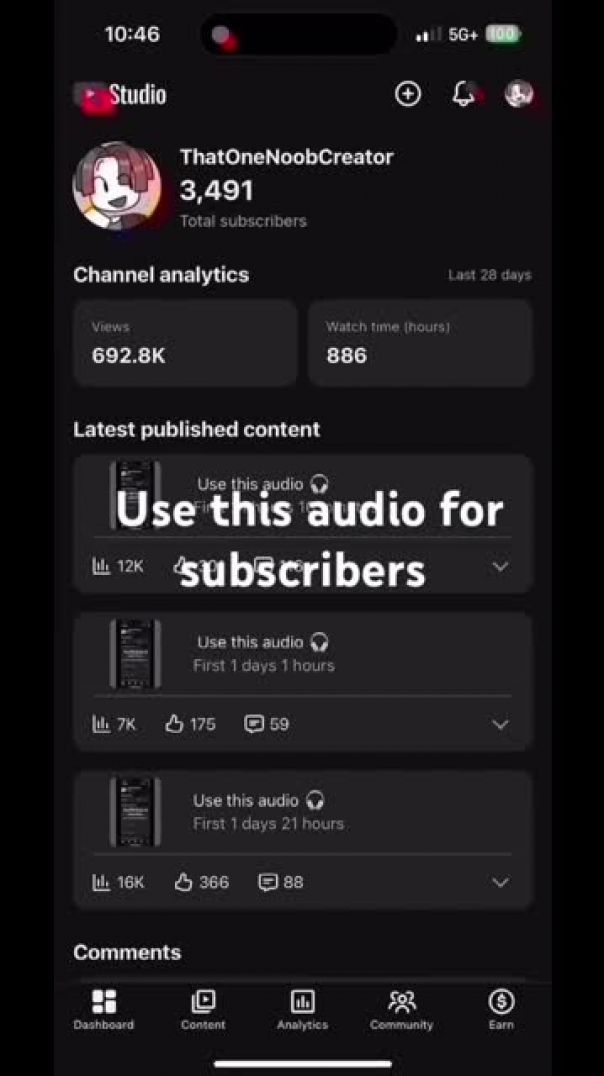Open the Views analytics card
Viewport: 604px width, 1076px height.
(x=185, y=342)
